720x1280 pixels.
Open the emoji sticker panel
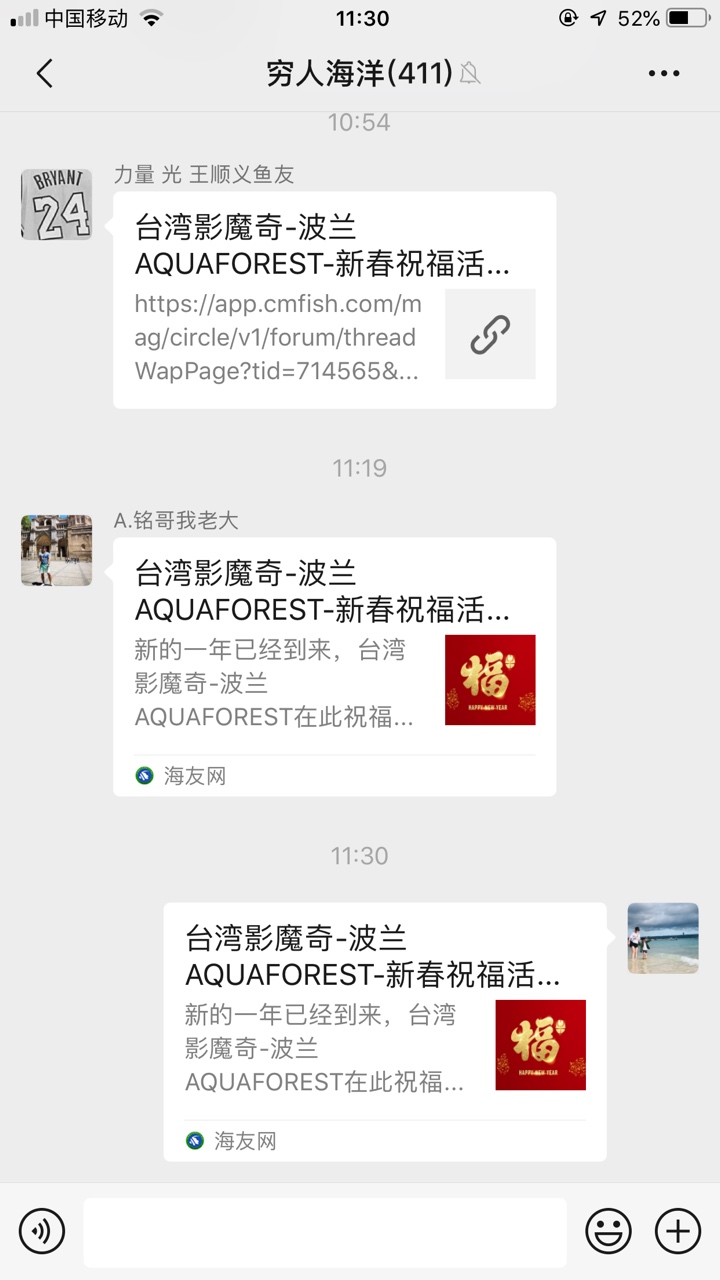coord(608,1230)
